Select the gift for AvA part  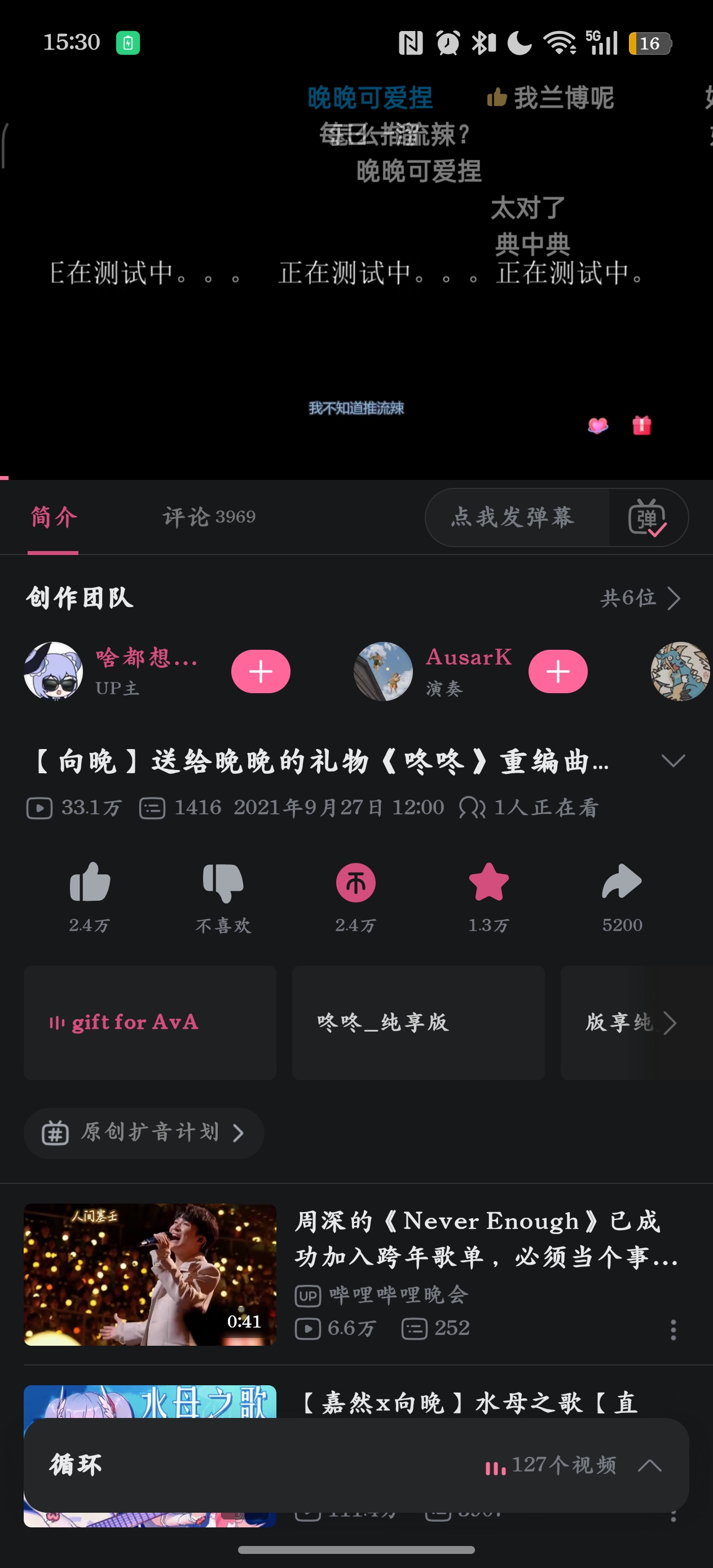pos(150,1023)
